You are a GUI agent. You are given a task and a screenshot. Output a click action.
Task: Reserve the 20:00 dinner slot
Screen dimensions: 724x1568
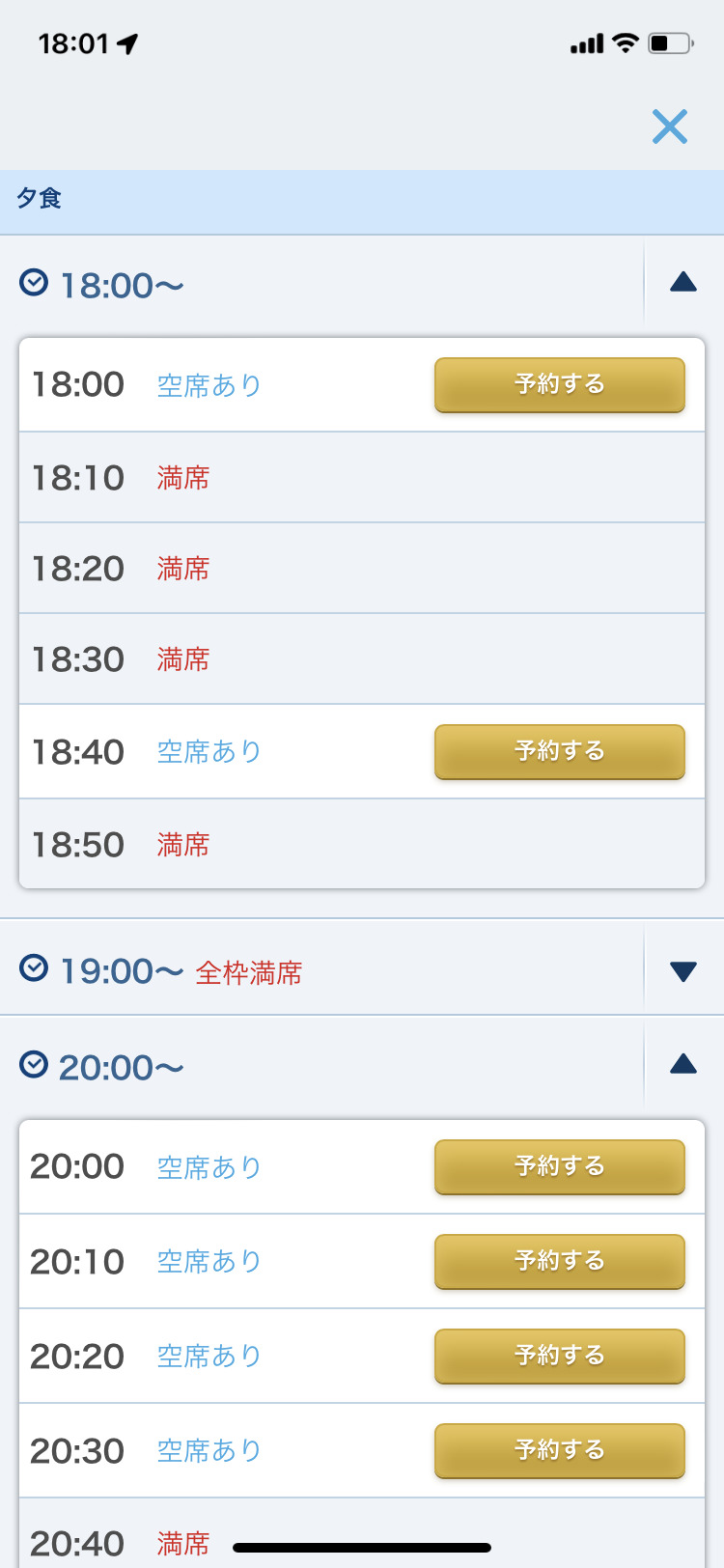click(x=560, y=1166)
